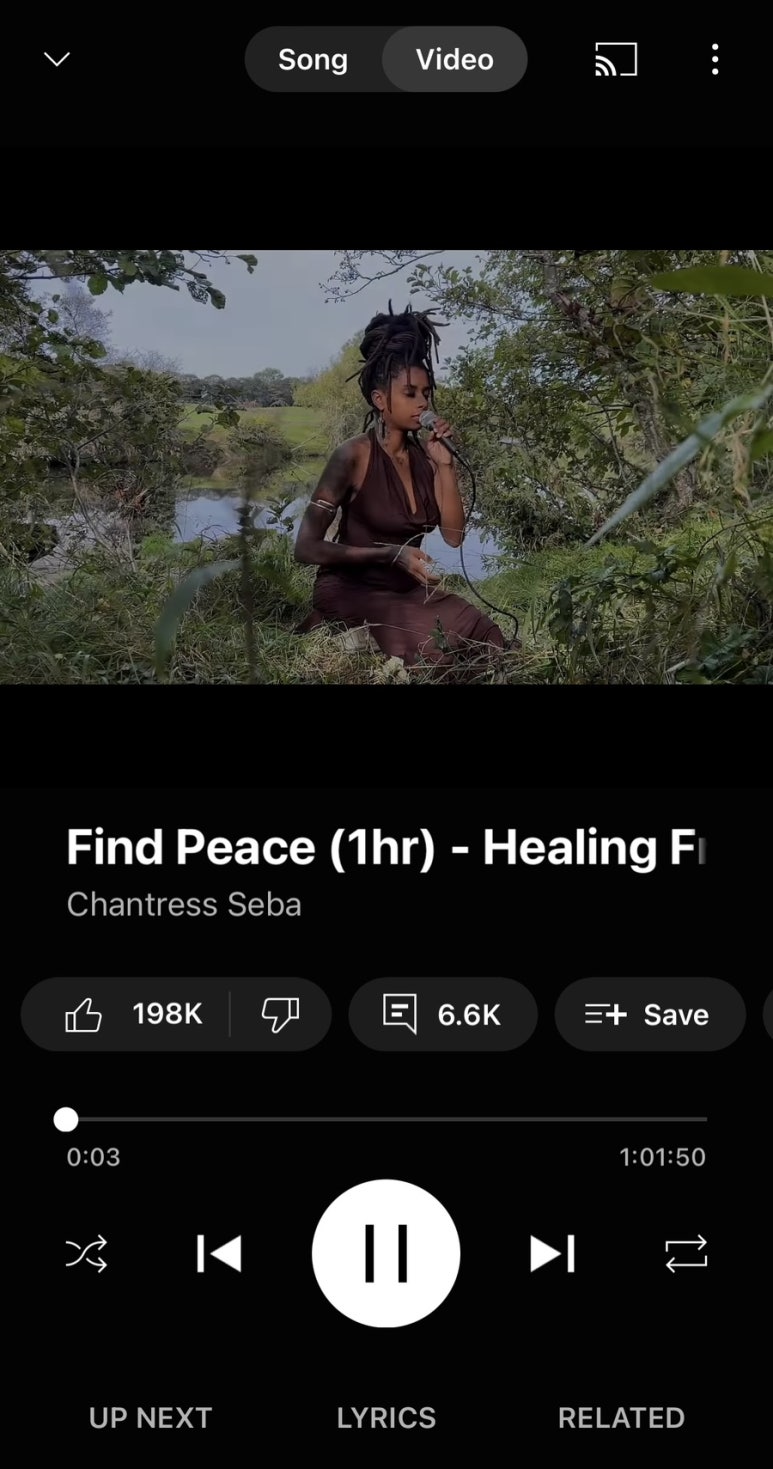
Task: Open the 6.6K comments
Action: [442, 1015]
